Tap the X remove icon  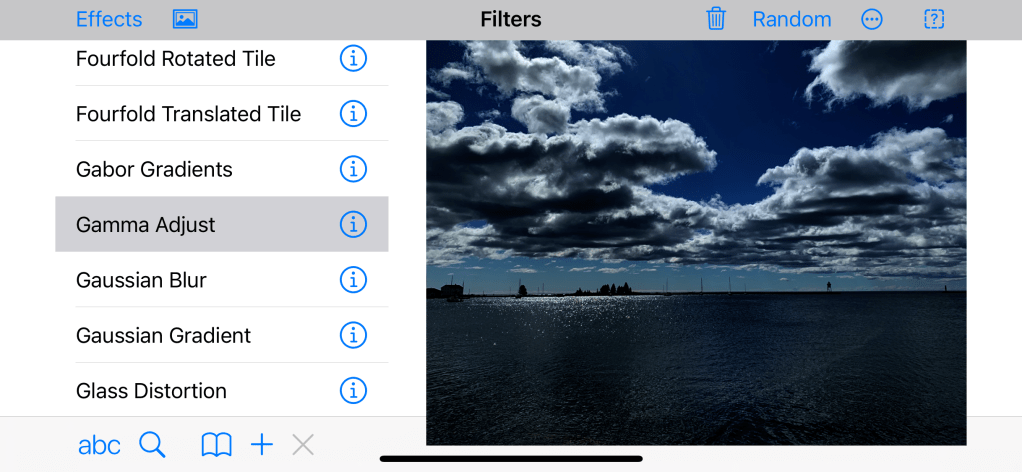pos(303,445)
